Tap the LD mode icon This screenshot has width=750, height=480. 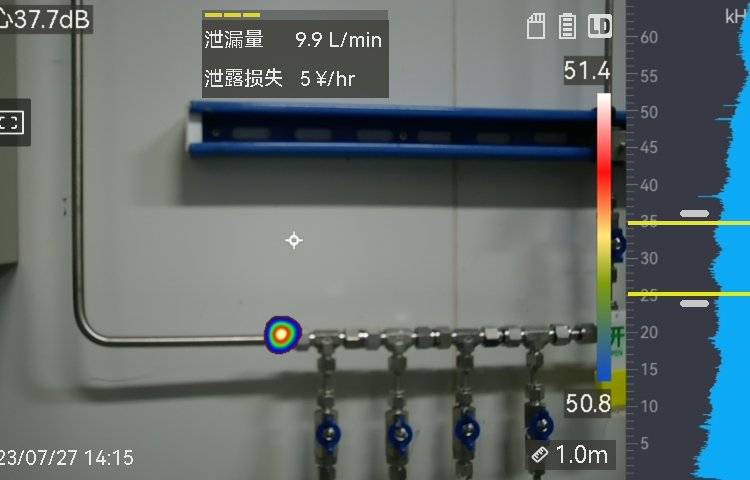[x=600, y=26]
